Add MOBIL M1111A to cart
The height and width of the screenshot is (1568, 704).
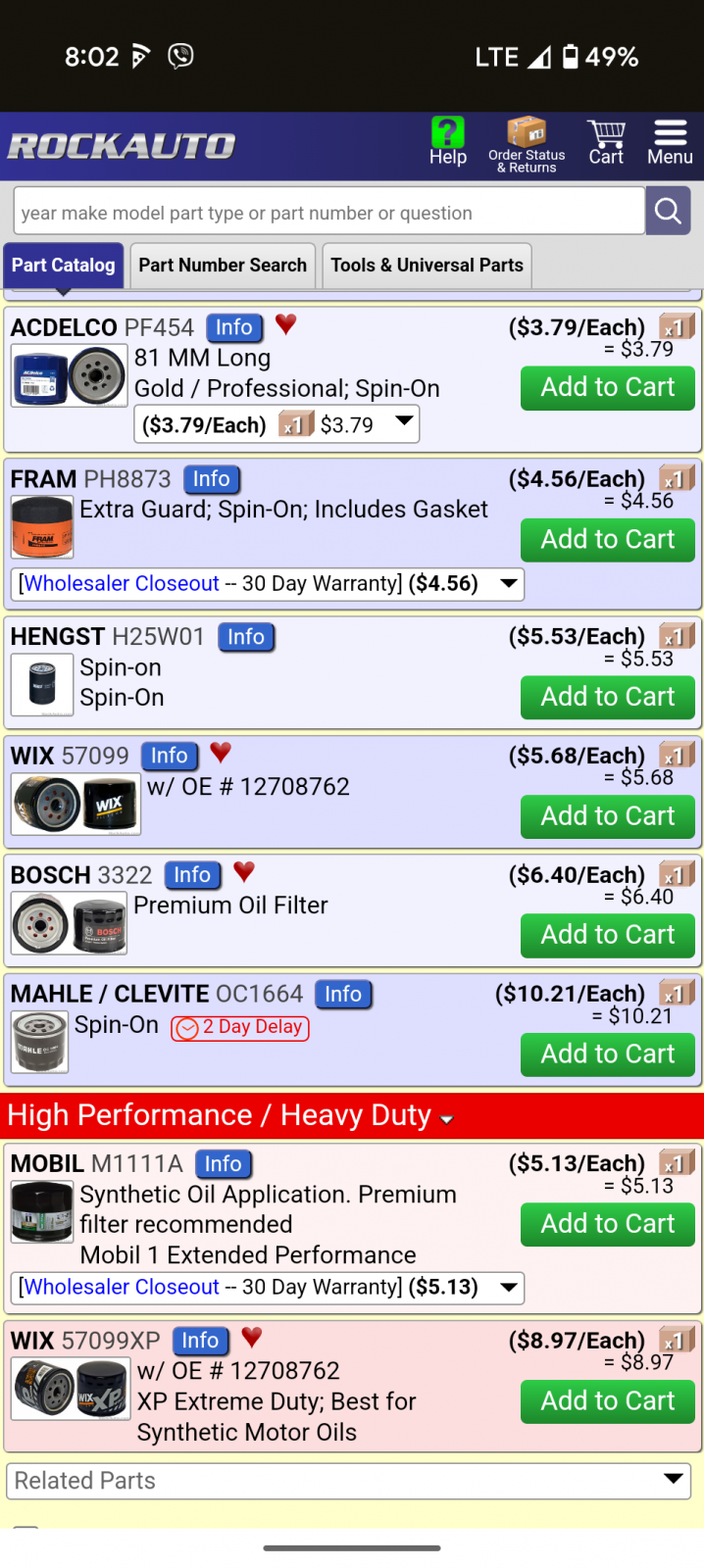pos(608,1225)
